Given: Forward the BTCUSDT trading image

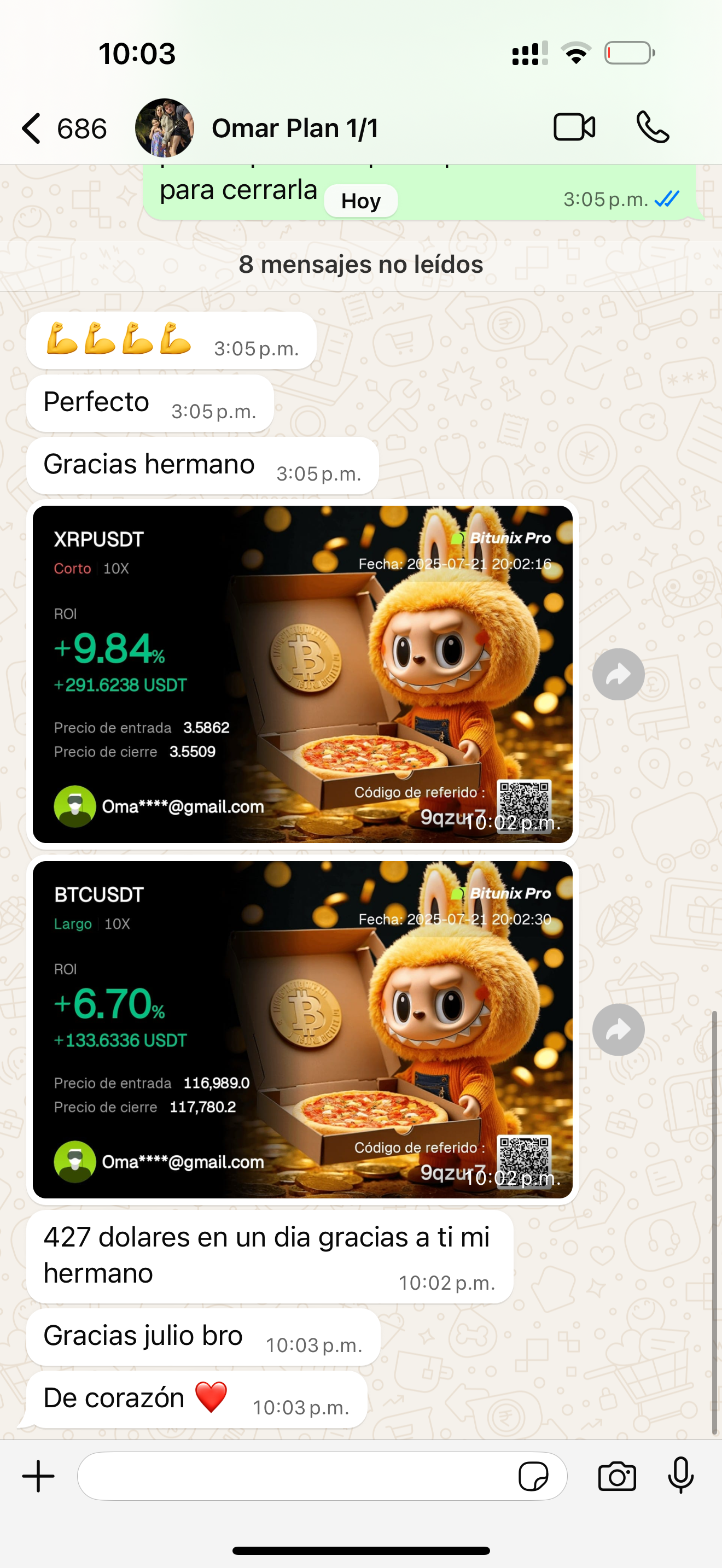Looking at the screenshot, I should pos(619,1029).
